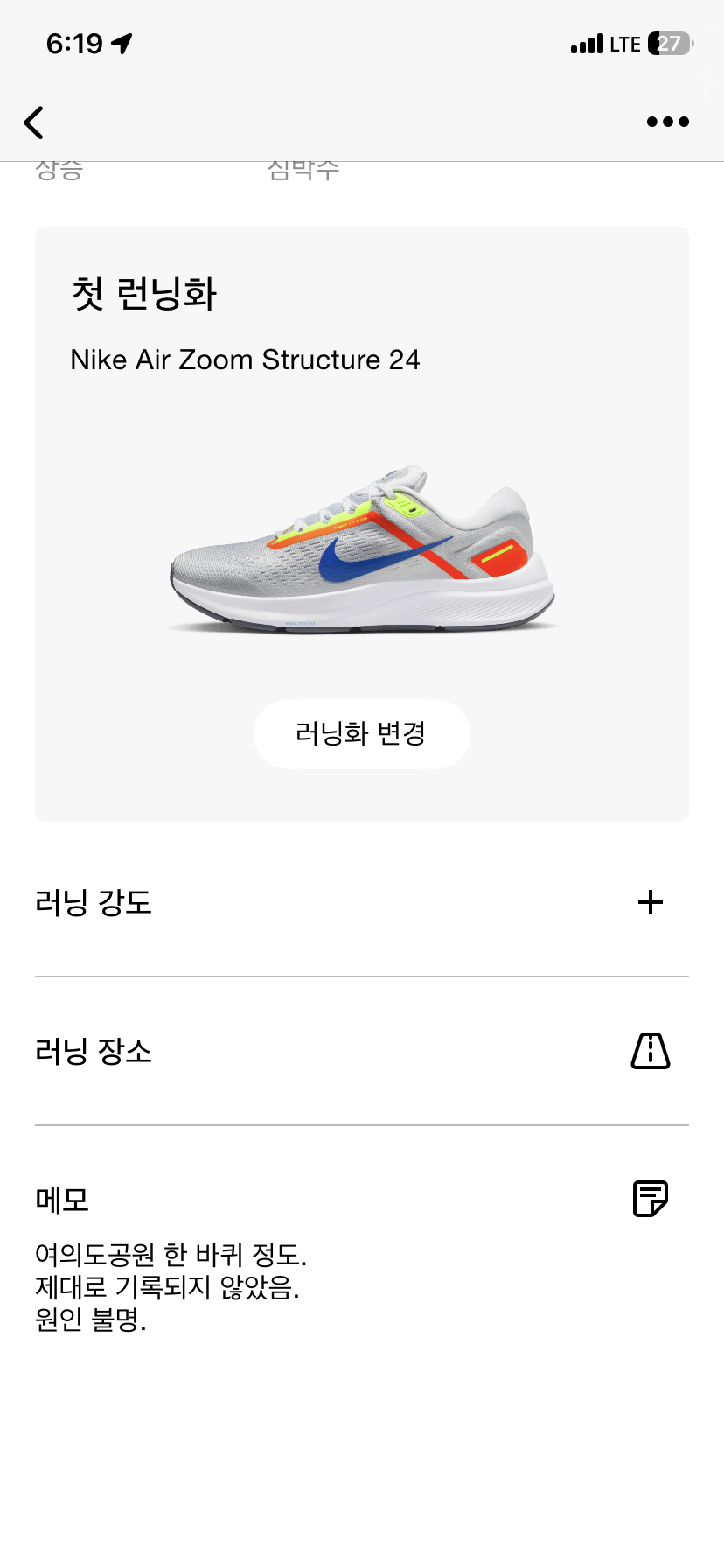Tap the plus icon beside 러닝 강도
724x1568 pixels.
pyautogui.click(x=651, y=902)
